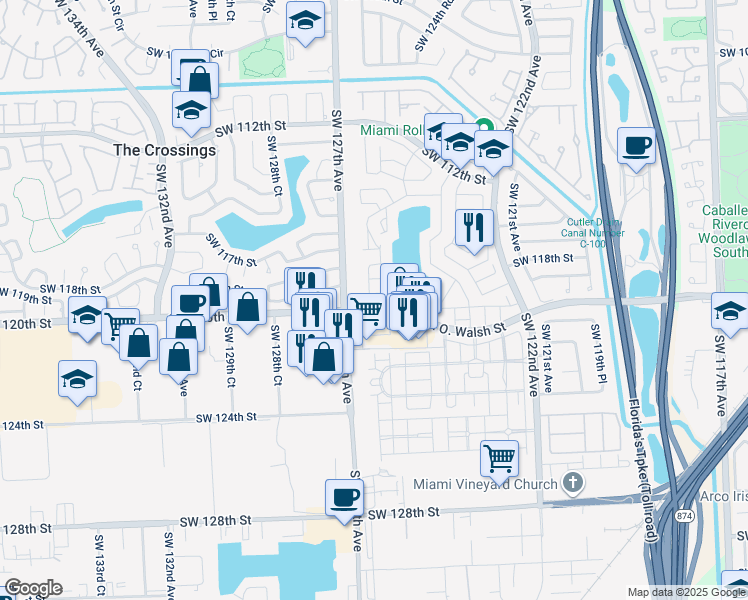Screen dimensions: 748x600
Task: Select the coffee marker beside Florida's Turnpike
Action: click(636, 148)
